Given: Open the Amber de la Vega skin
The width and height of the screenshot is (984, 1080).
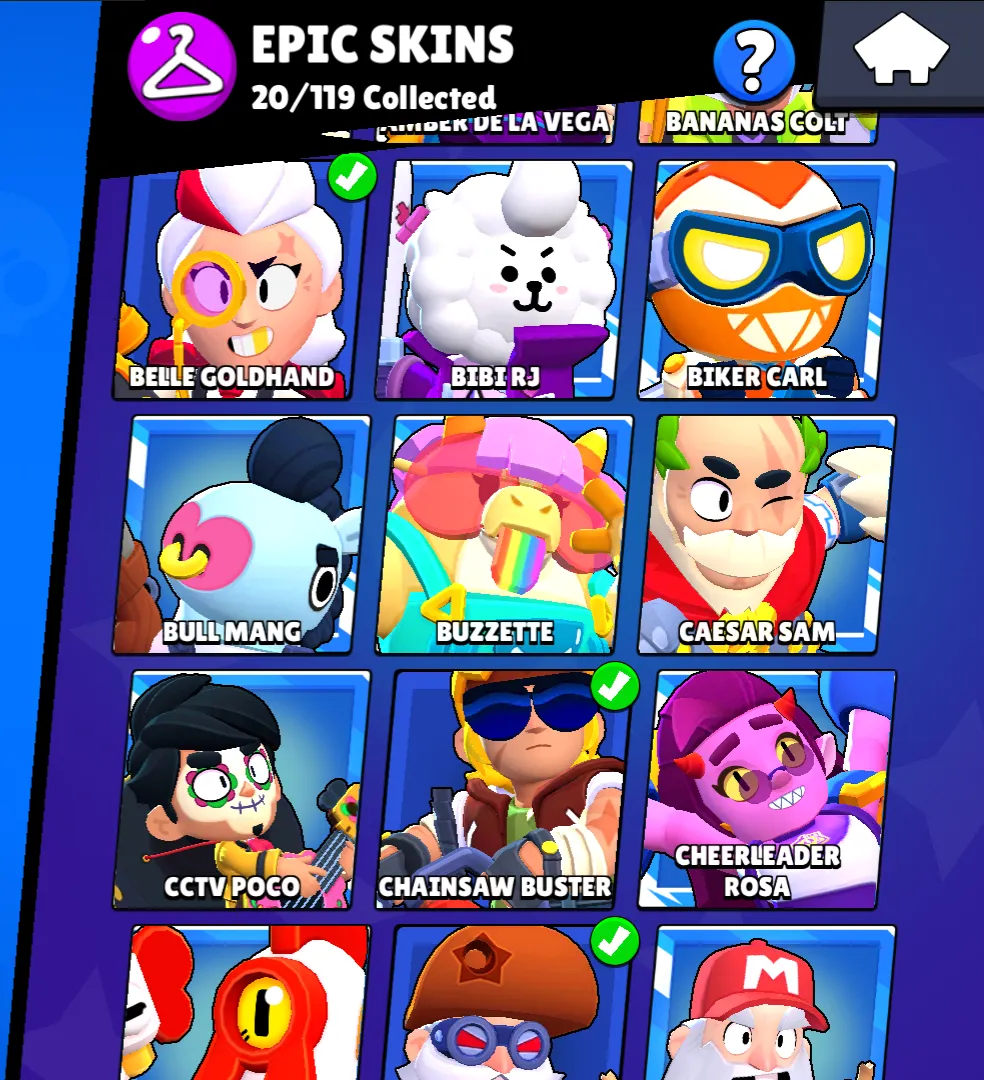Looking at the screenshot, I should (x=494, y=125).
